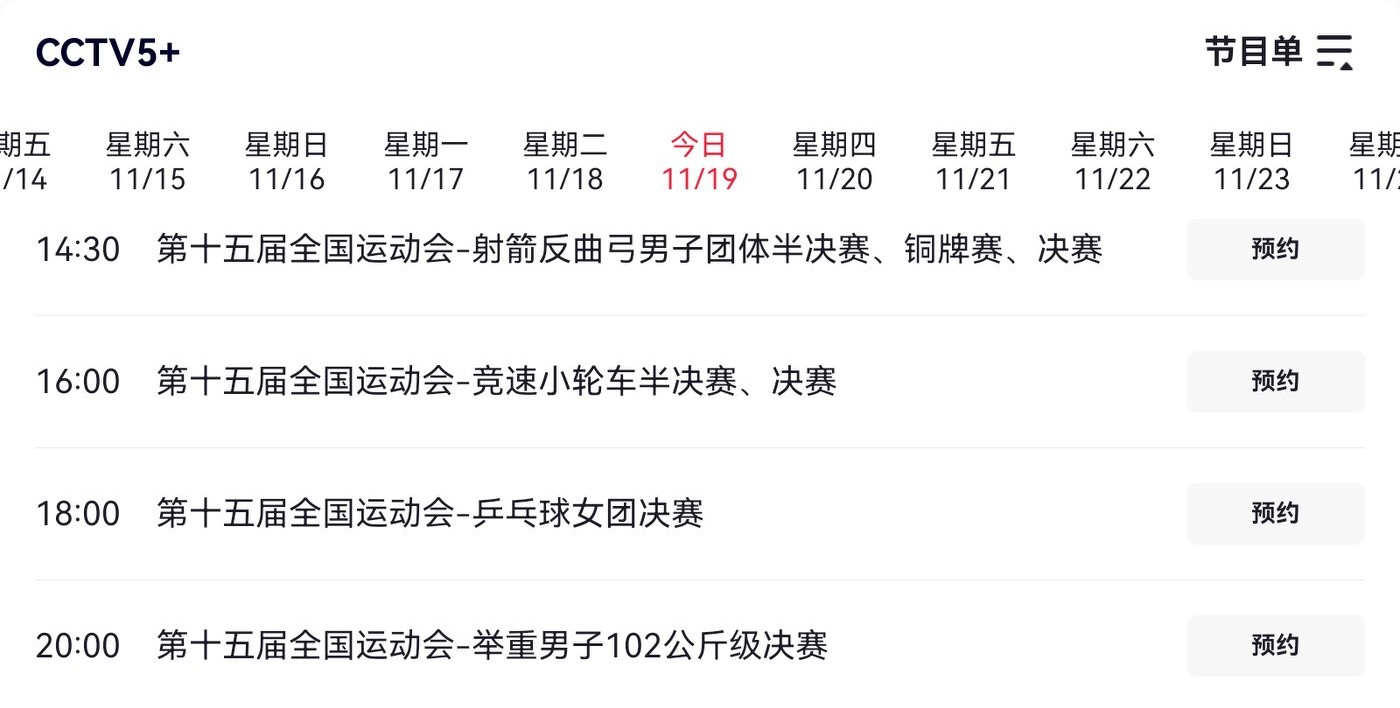
Task: Open 星期五 11/21 program schedule
Action: (973, 162)
